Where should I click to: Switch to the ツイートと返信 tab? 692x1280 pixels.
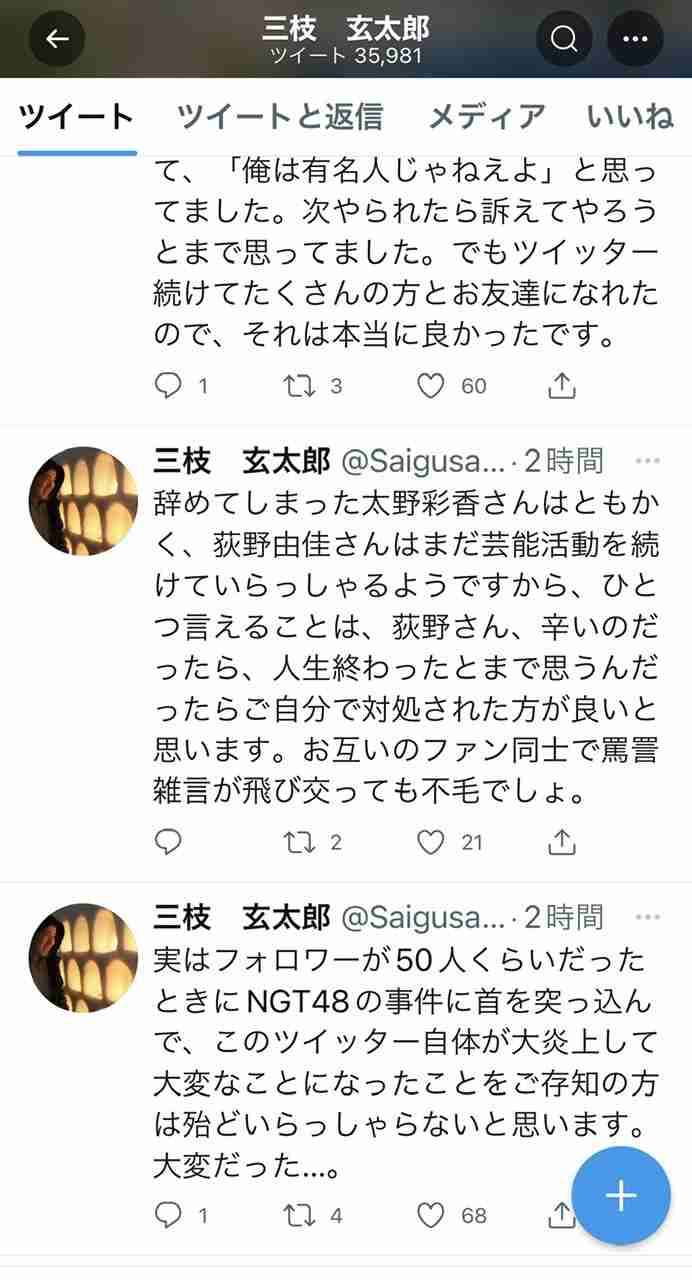[280, 116]
